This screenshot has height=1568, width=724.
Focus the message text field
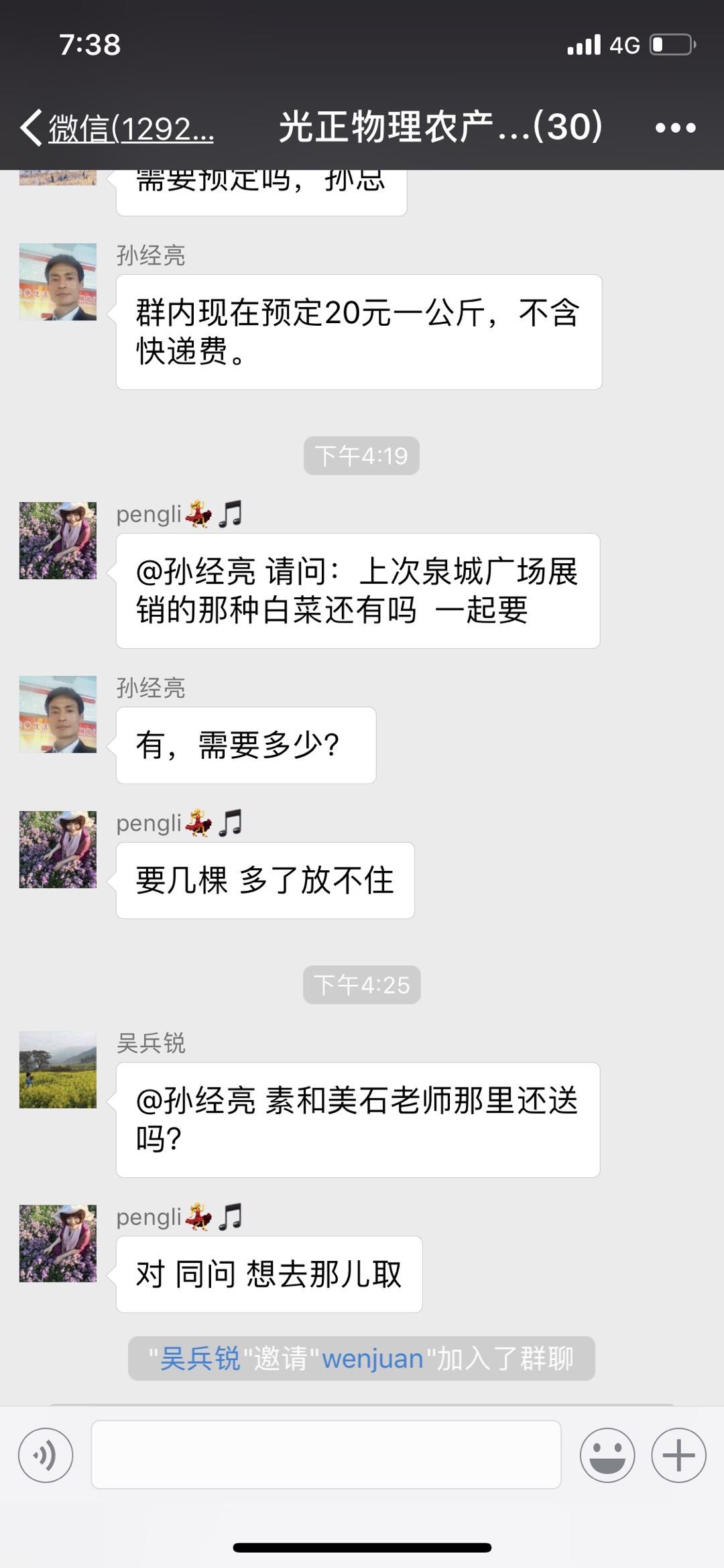(x=326, y=1455)
